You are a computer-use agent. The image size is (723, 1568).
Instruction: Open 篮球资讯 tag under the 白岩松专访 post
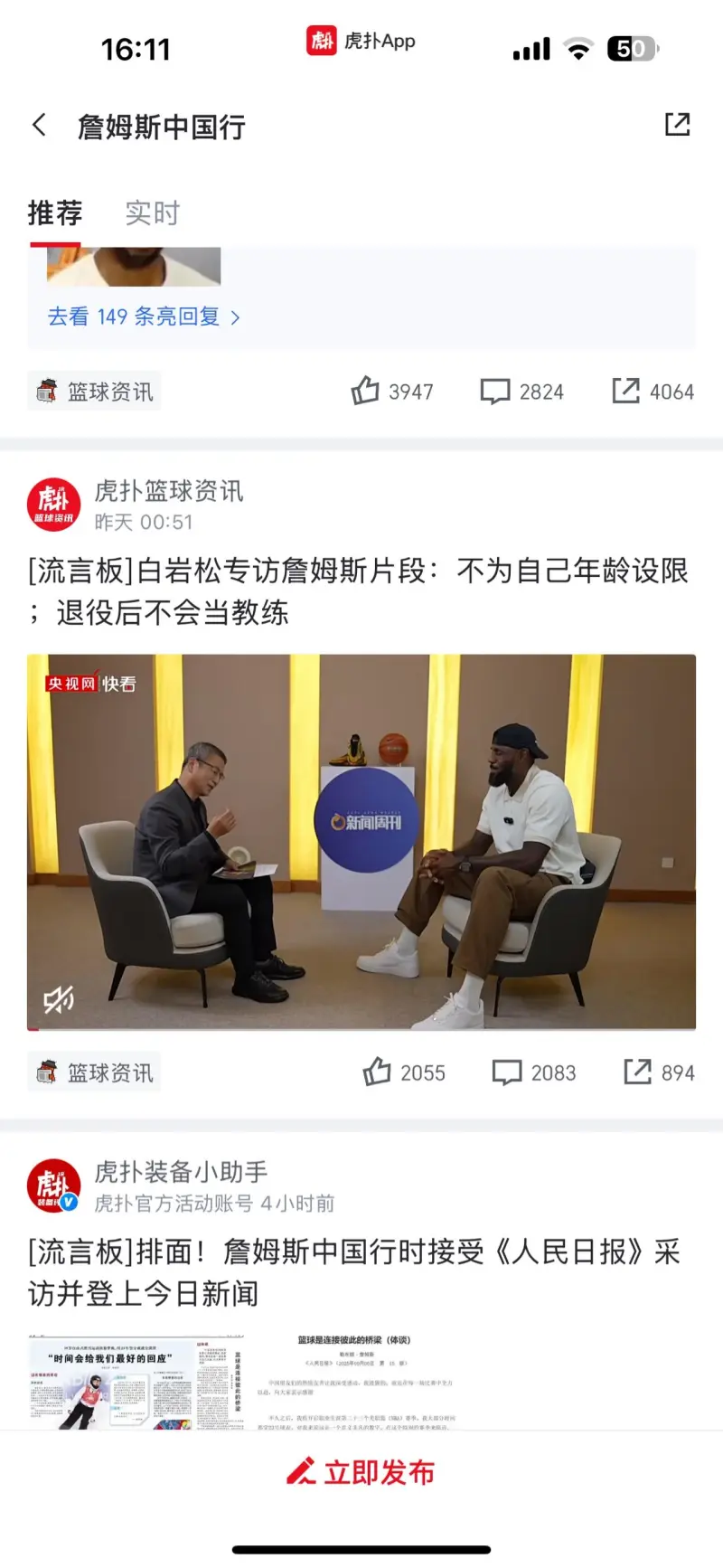point(95,1072)
